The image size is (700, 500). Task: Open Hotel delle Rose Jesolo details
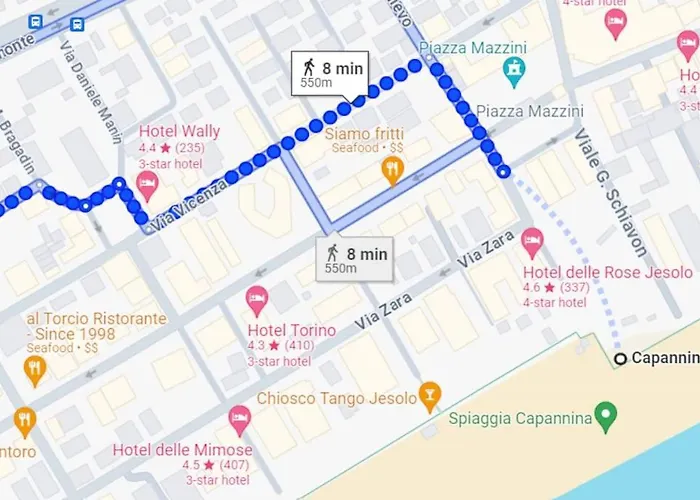click(x=532, y=239)
